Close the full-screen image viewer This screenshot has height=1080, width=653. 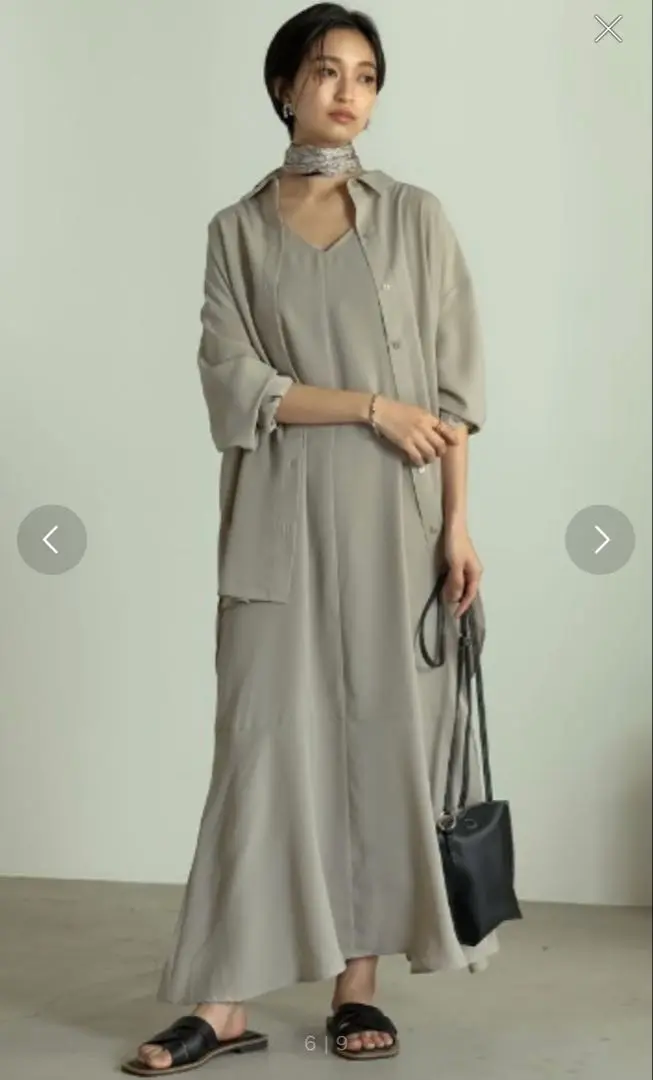(608, 29)
